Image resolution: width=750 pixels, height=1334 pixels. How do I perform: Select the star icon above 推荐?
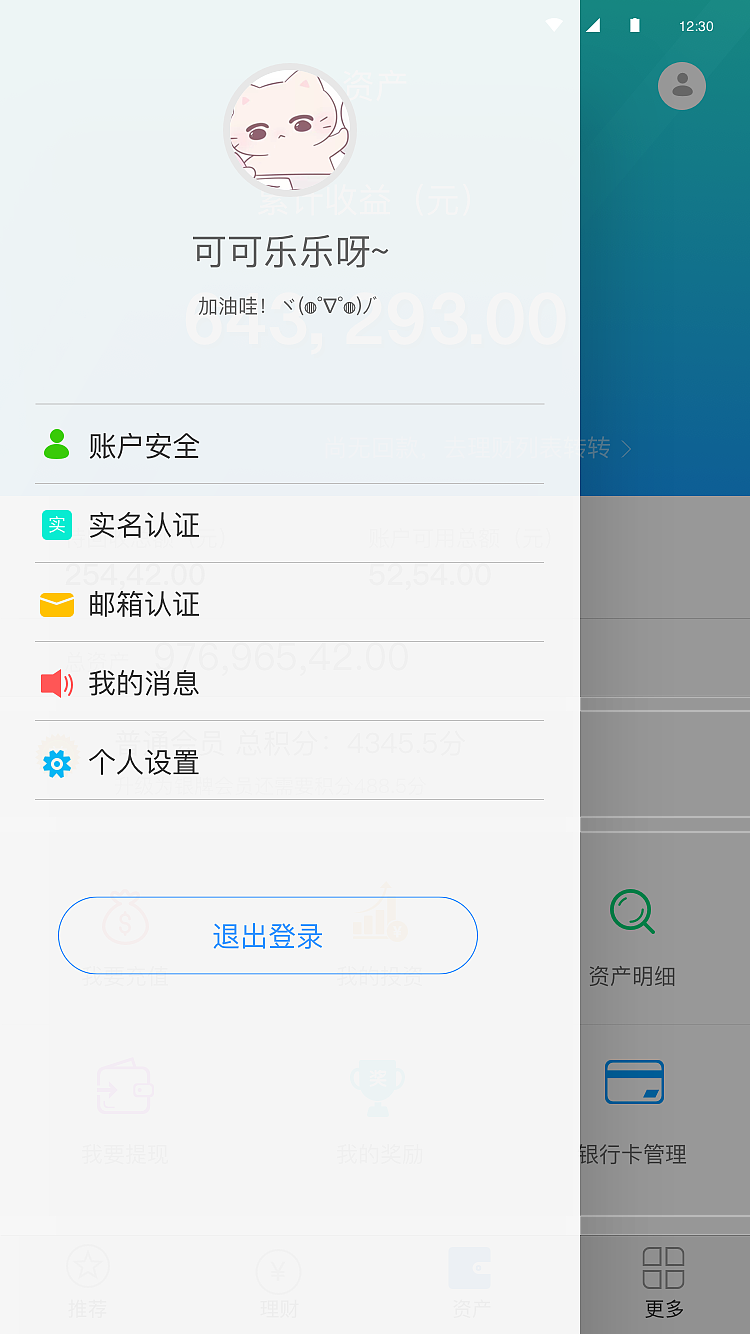88,1265
